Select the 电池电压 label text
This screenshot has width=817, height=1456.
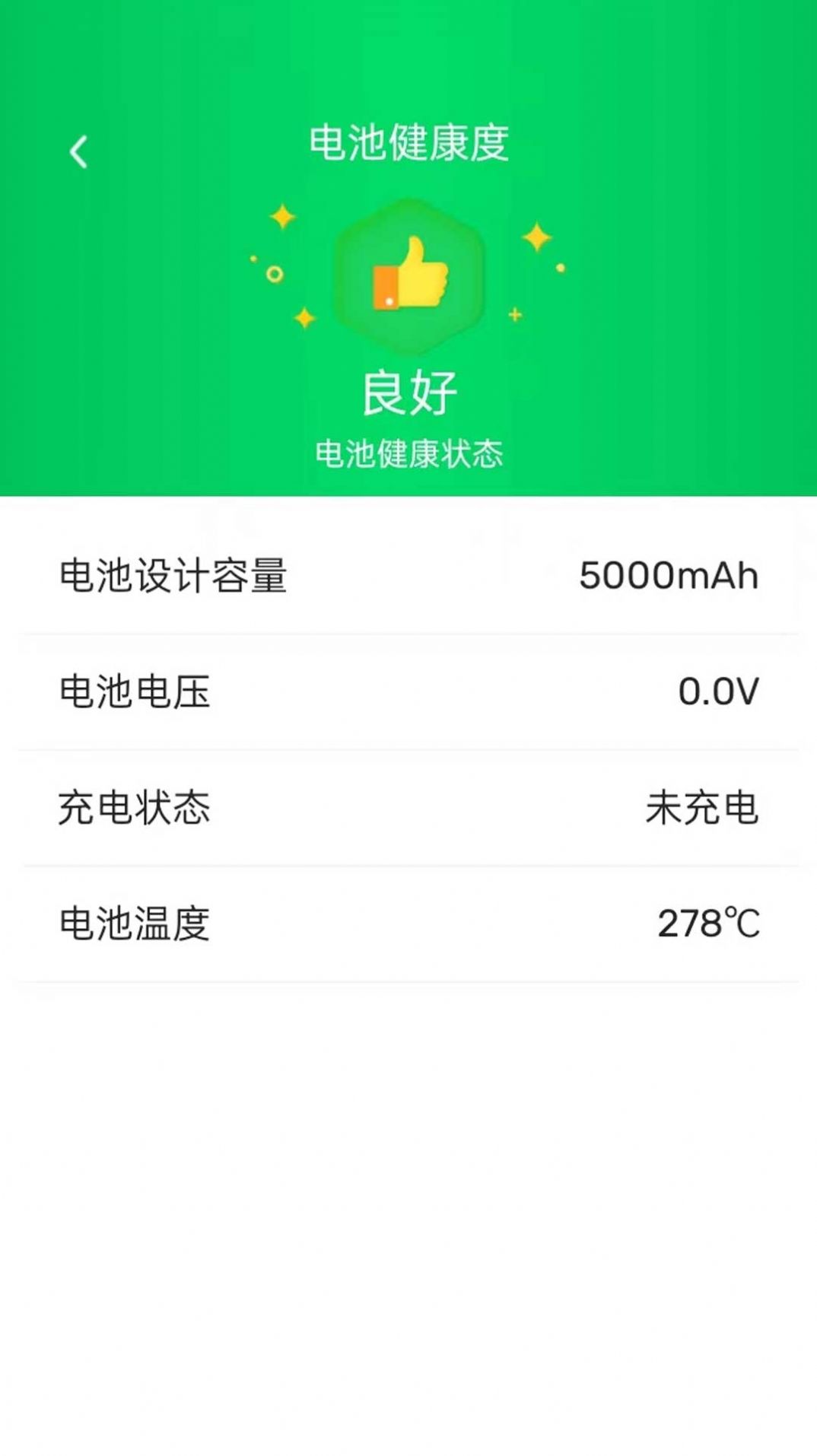133,693
